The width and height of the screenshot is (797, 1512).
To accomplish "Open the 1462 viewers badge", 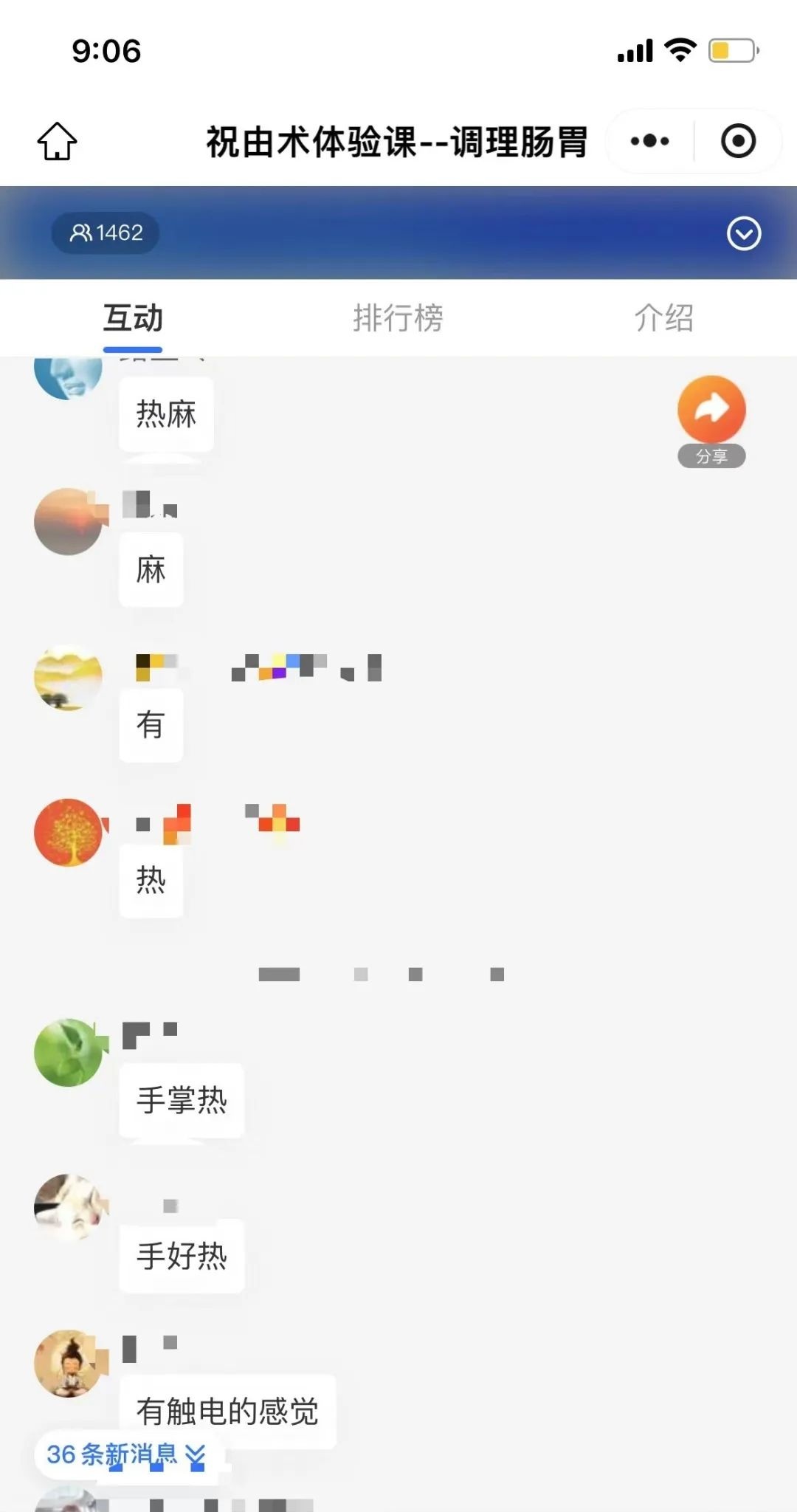I will tap(106, 233).
